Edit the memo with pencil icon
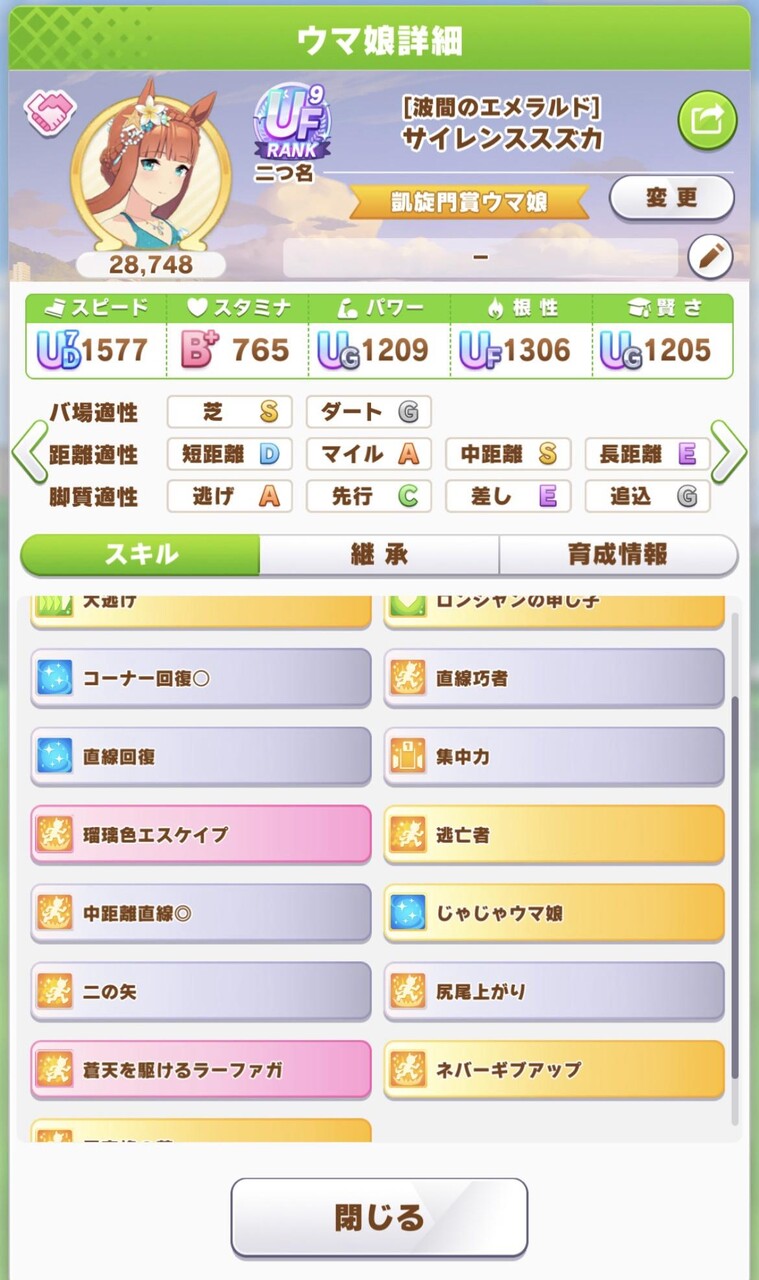 coord(710,258)
